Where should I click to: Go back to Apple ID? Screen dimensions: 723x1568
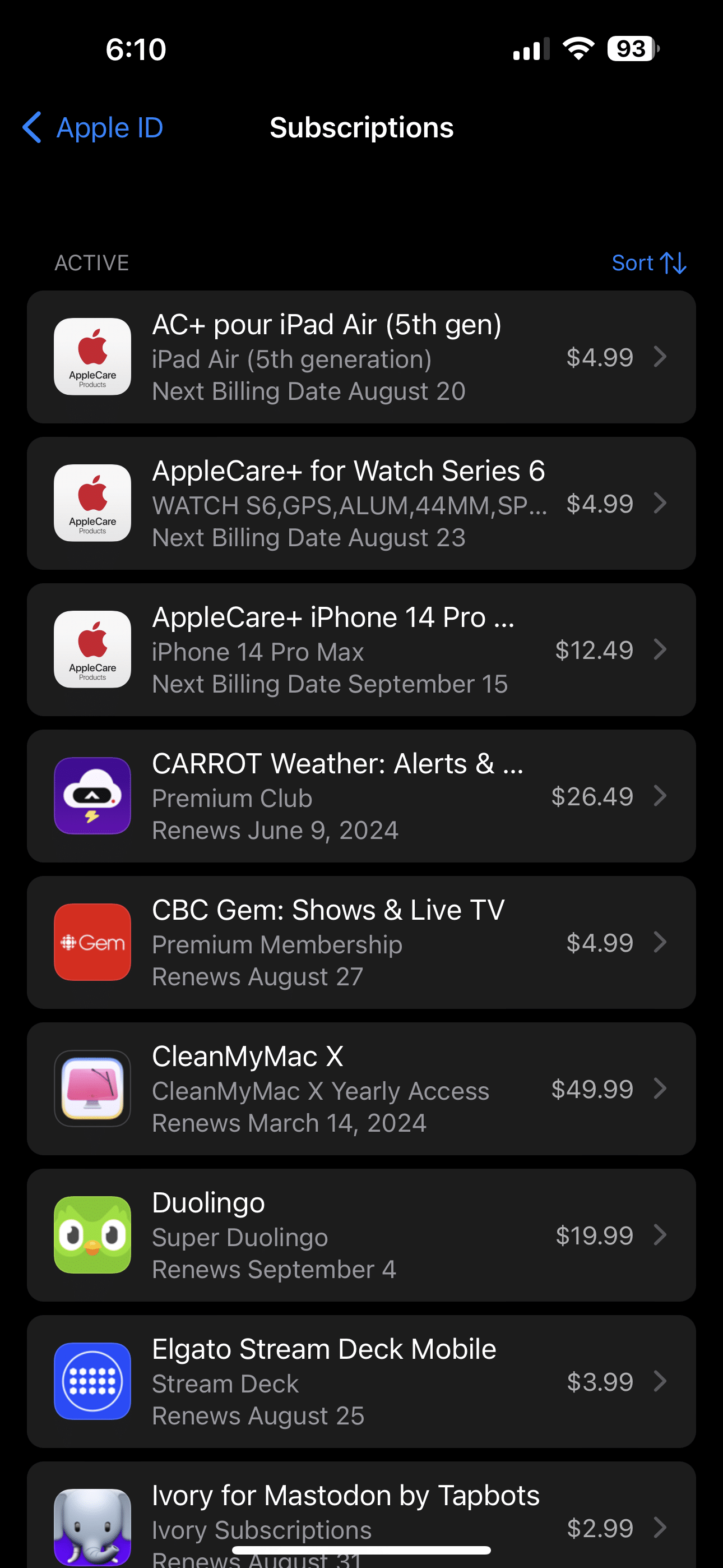(93, 128)
